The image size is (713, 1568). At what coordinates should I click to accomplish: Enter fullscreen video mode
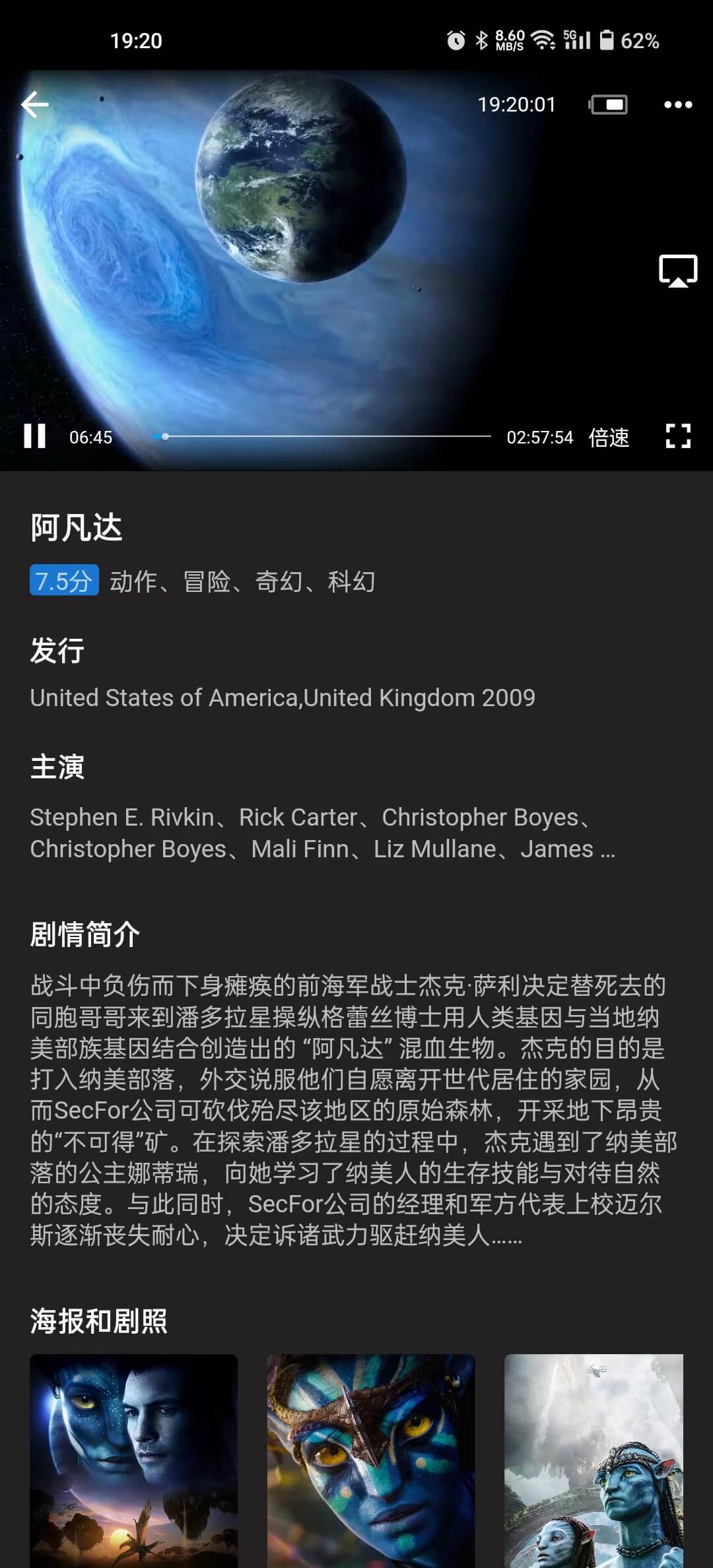coord(678,436)
